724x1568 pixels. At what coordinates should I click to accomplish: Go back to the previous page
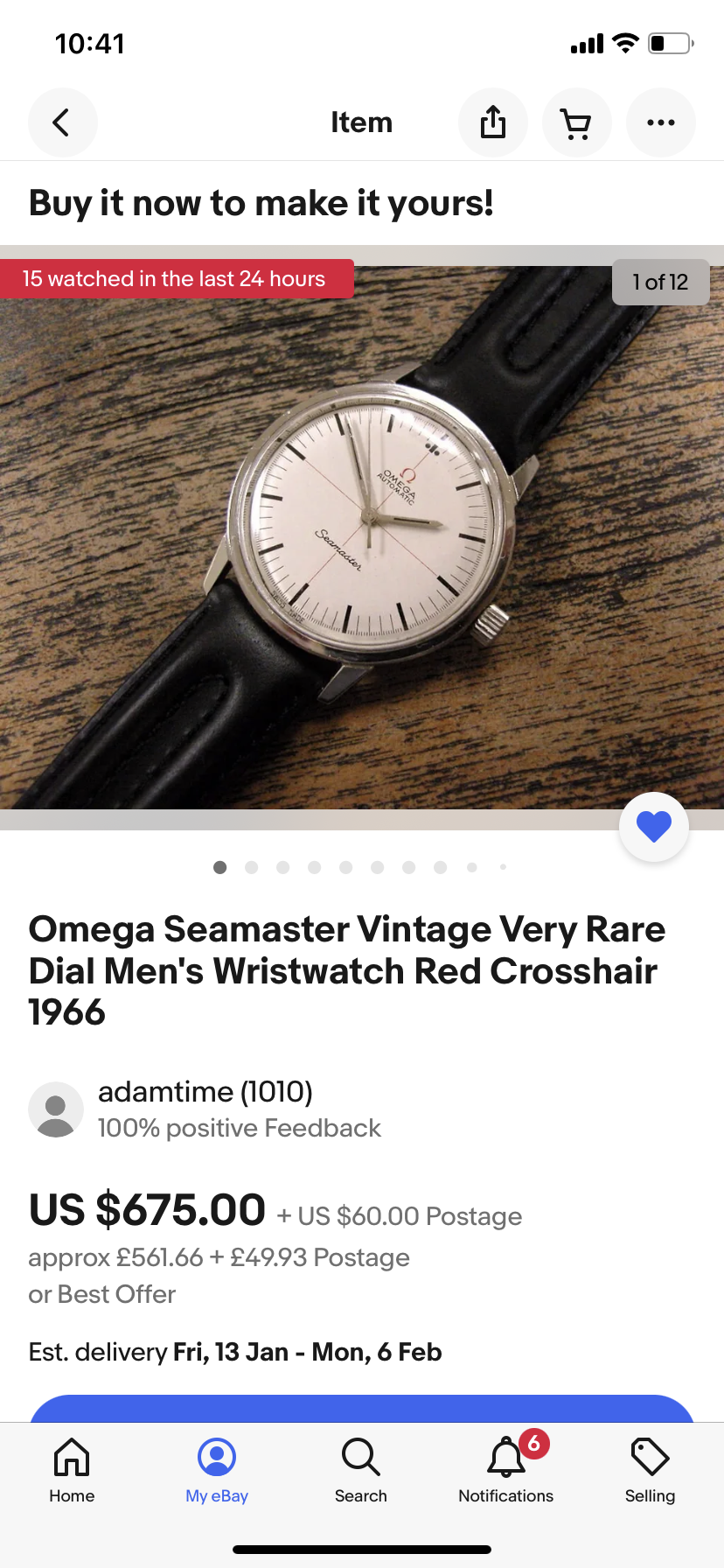tap(62, 122)
